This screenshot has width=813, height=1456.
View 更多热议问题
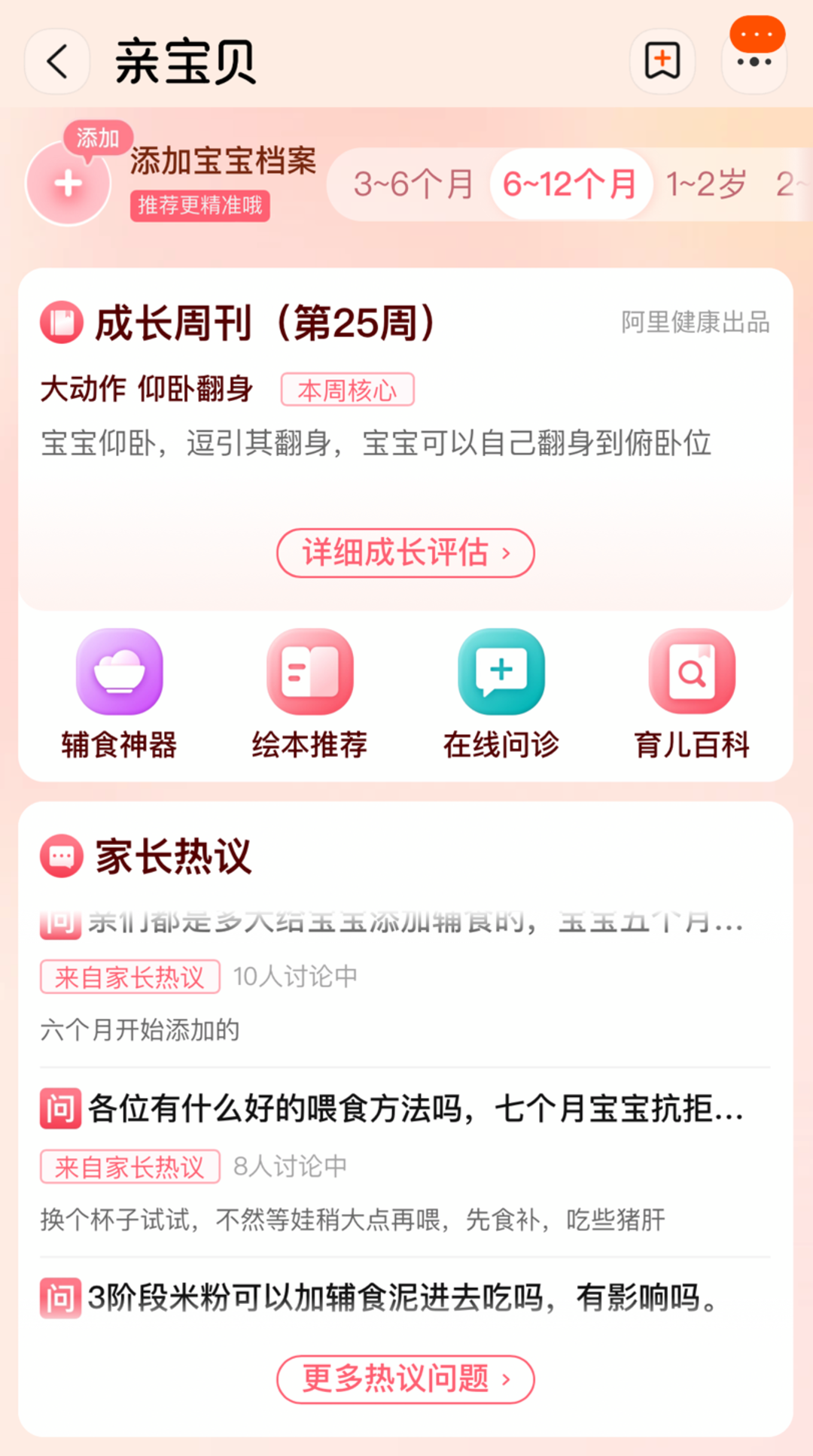tap(406, 1379)
